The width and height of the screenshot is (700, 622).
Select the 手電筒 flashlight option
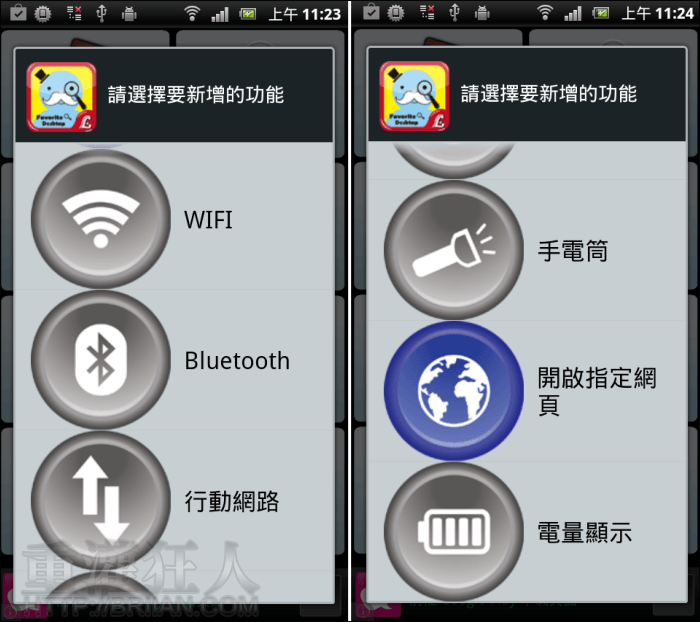click(x=525, y=250)
